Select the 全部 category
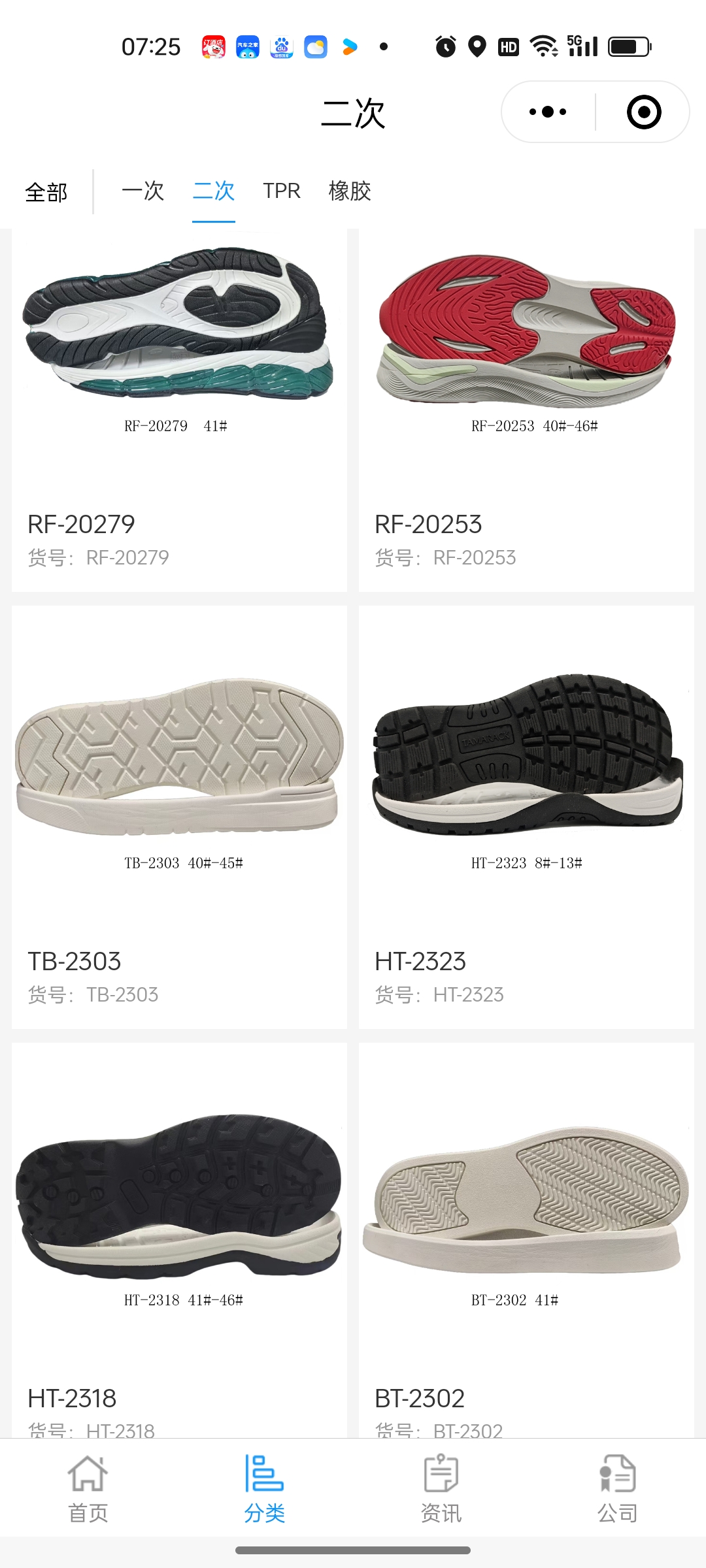 (46, 192)
